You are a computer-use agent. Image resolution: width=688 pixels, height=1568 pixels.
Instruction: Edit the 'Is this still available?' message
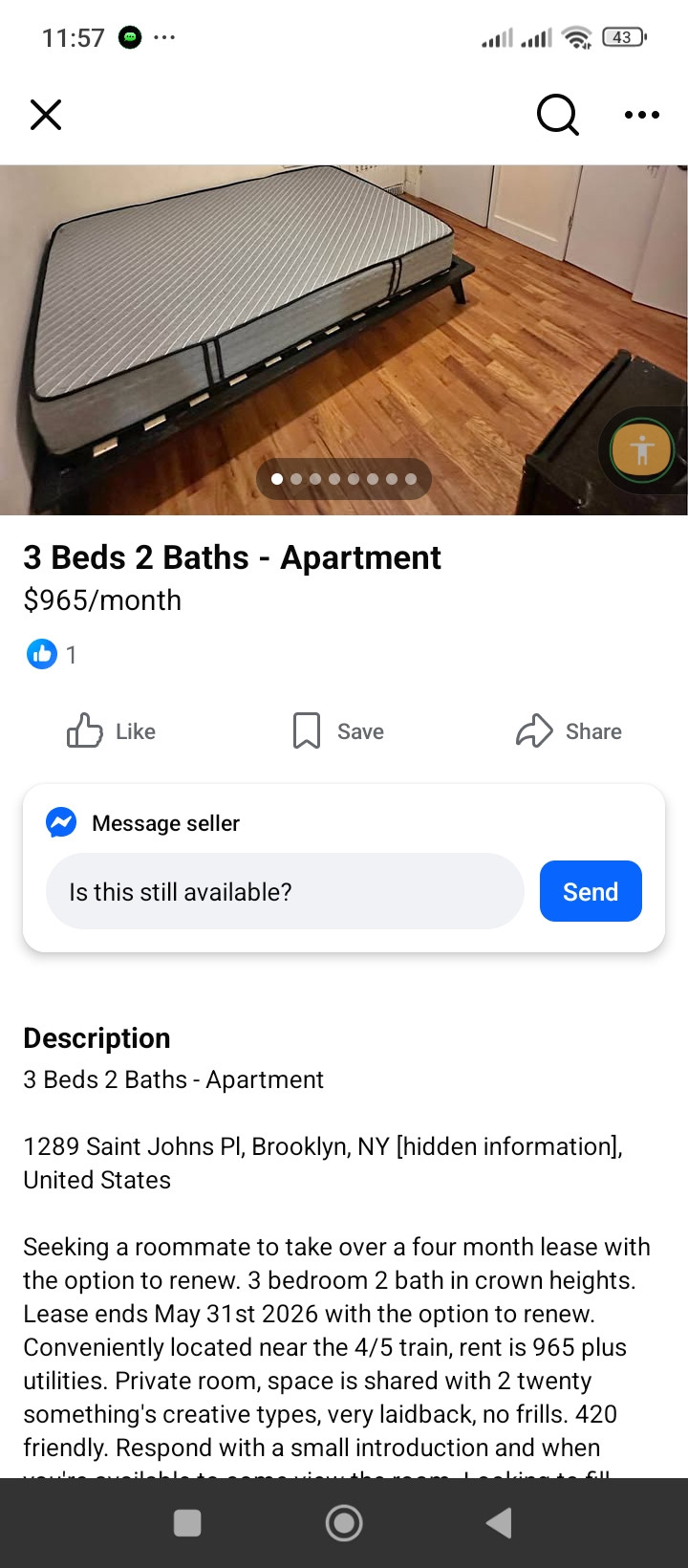285,892
